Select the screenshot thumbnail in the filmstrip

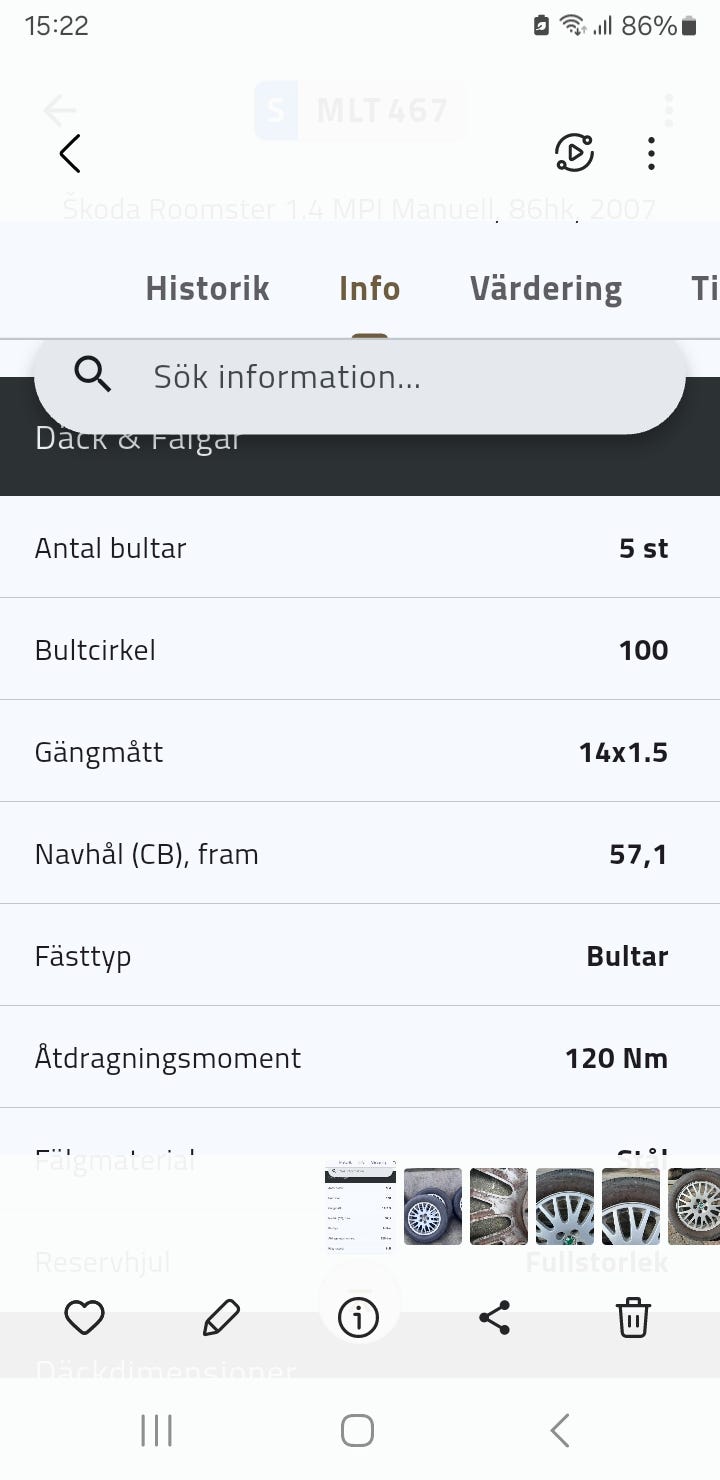360,1206
